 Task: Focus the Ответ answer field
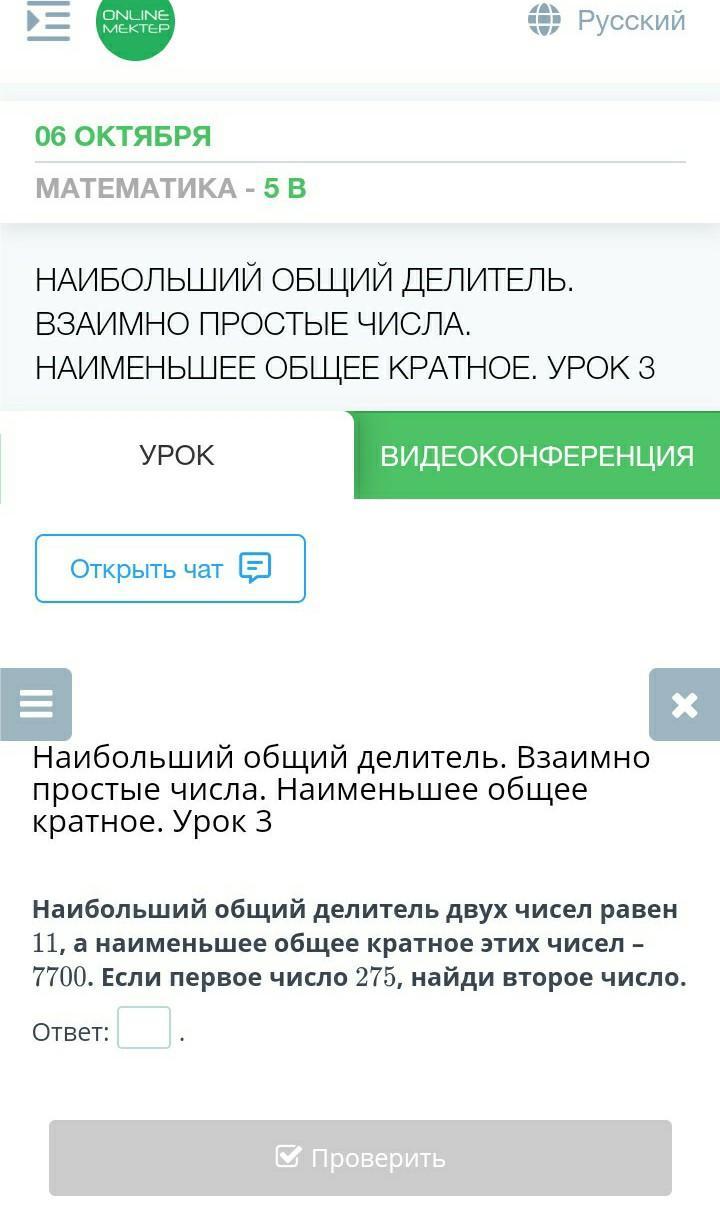pyautogui.click(x=144, y=1028)
